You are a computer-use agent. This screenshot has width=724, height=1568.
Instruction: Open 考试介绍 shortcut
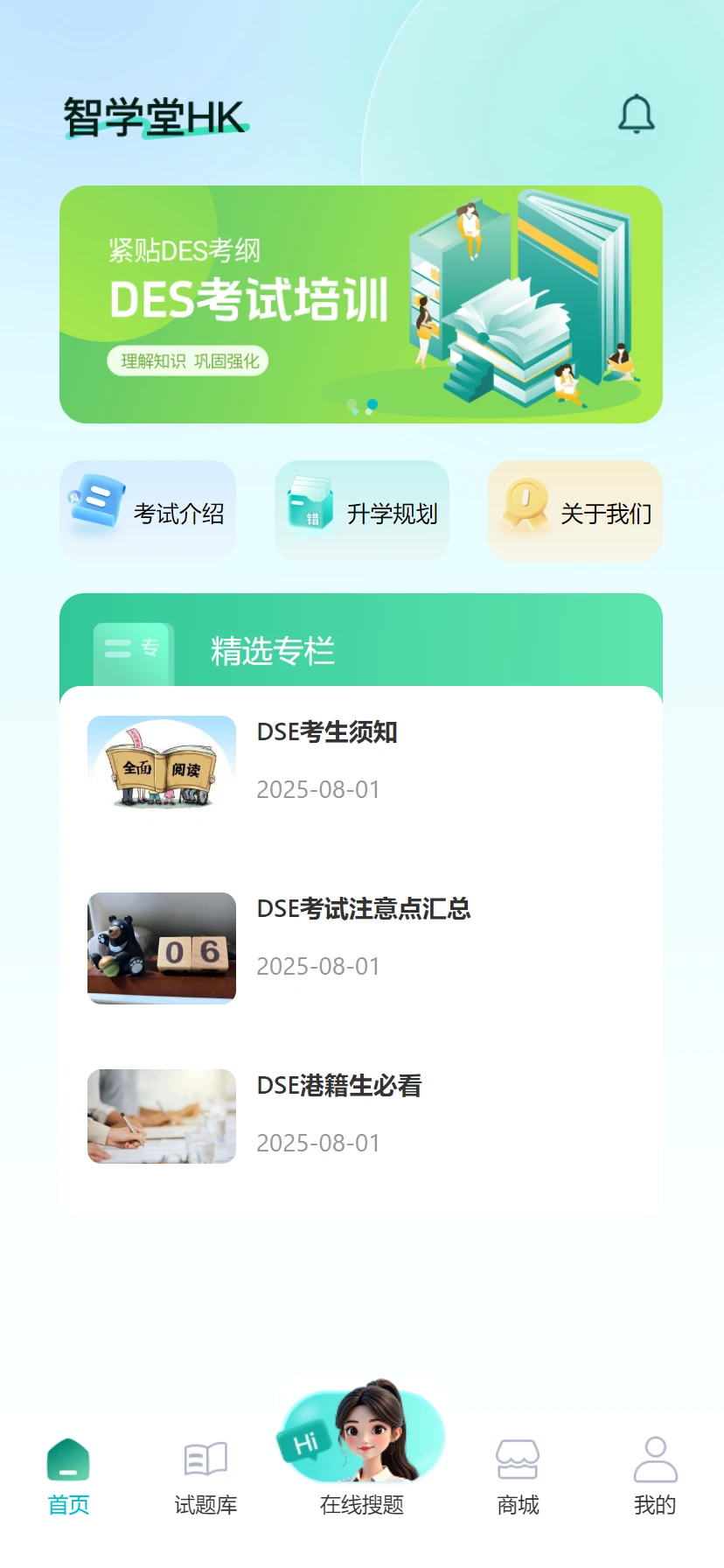point(148,511)
